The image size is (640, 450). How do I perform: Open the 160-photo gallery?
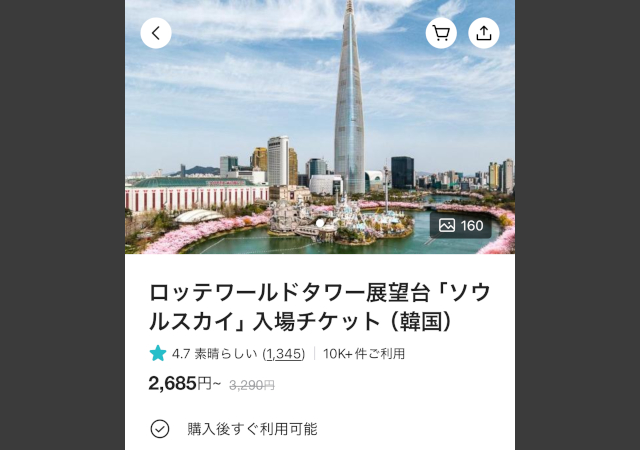click(x=461, y=225)
